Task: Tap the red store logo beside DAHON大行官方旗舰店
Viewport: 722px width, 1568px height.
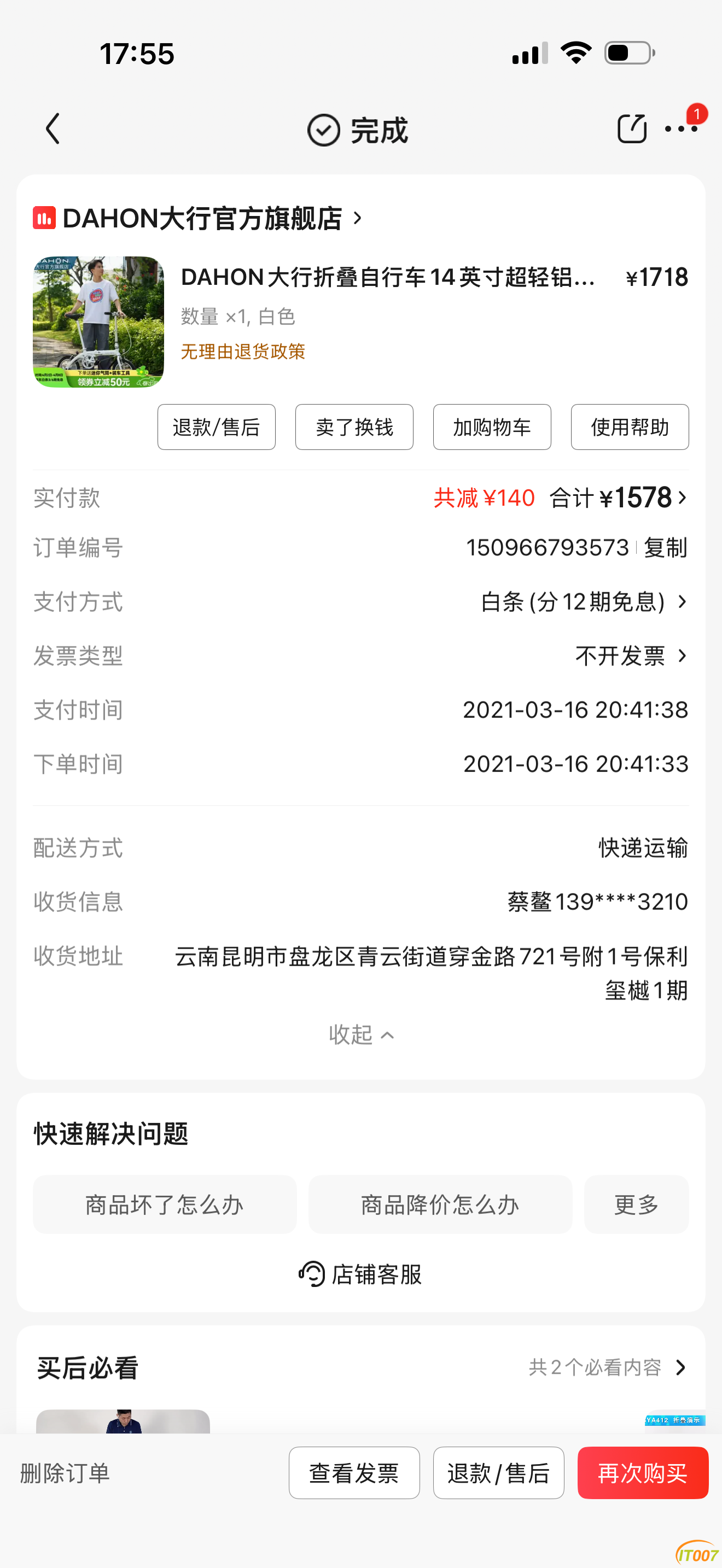Action: coord(43,219)
